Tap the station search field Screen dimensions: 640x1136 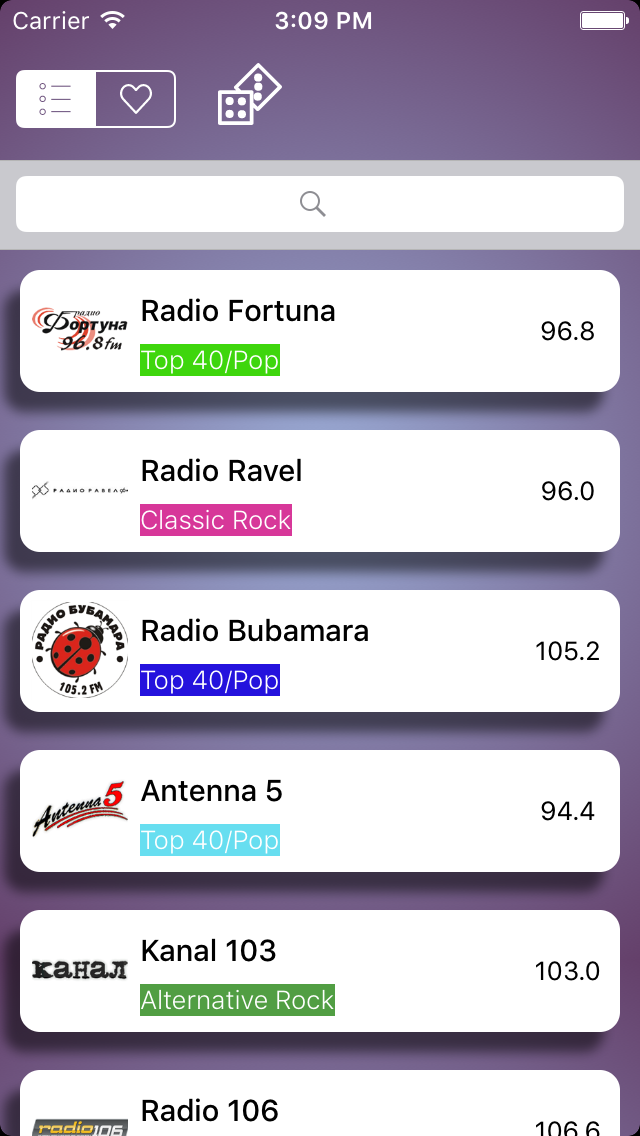pos(320,204)
